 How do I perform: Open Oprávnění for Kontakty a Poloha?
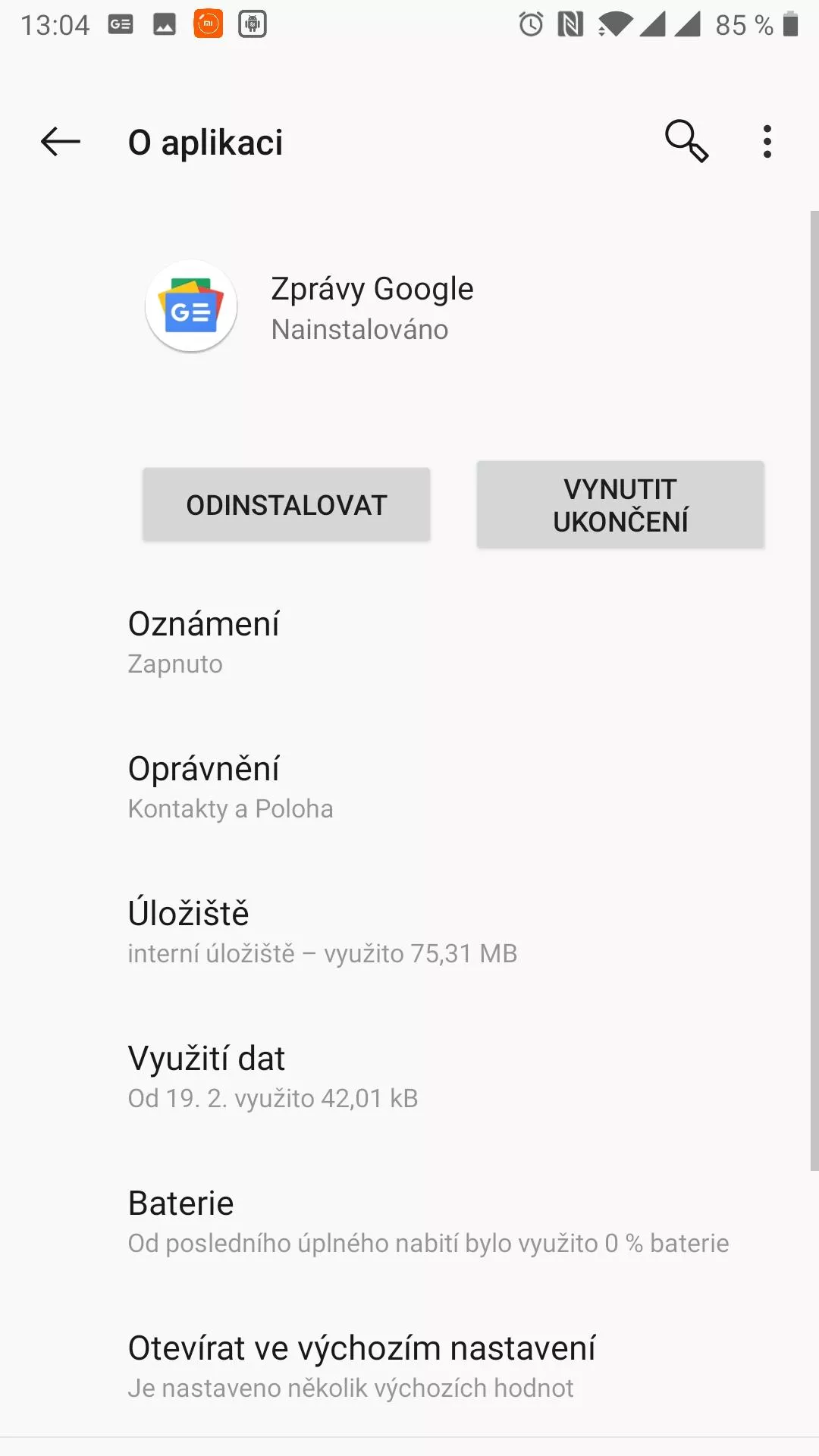point(409,787)
